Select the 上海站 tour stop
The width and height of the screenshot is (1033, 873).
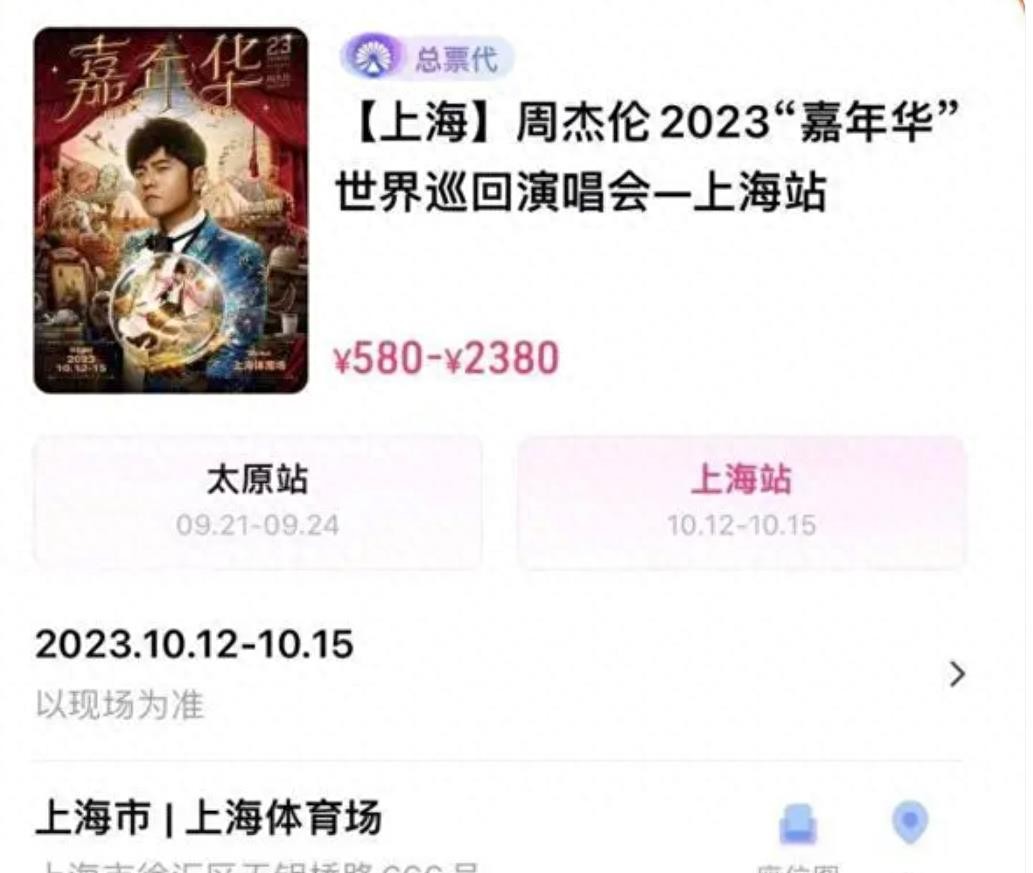click(741, 501)
